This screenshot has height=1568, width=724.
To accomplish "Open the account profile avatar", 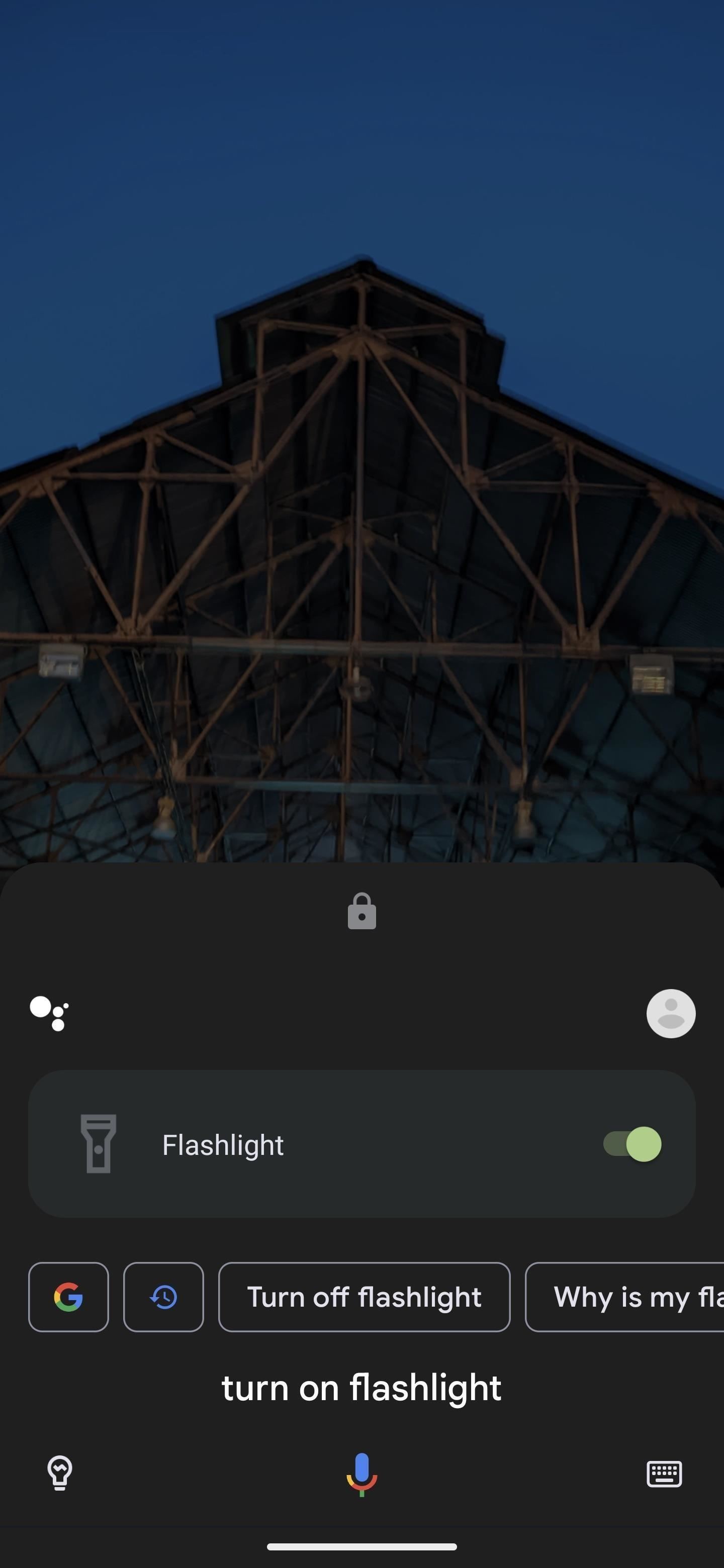I will (671, 1014).
